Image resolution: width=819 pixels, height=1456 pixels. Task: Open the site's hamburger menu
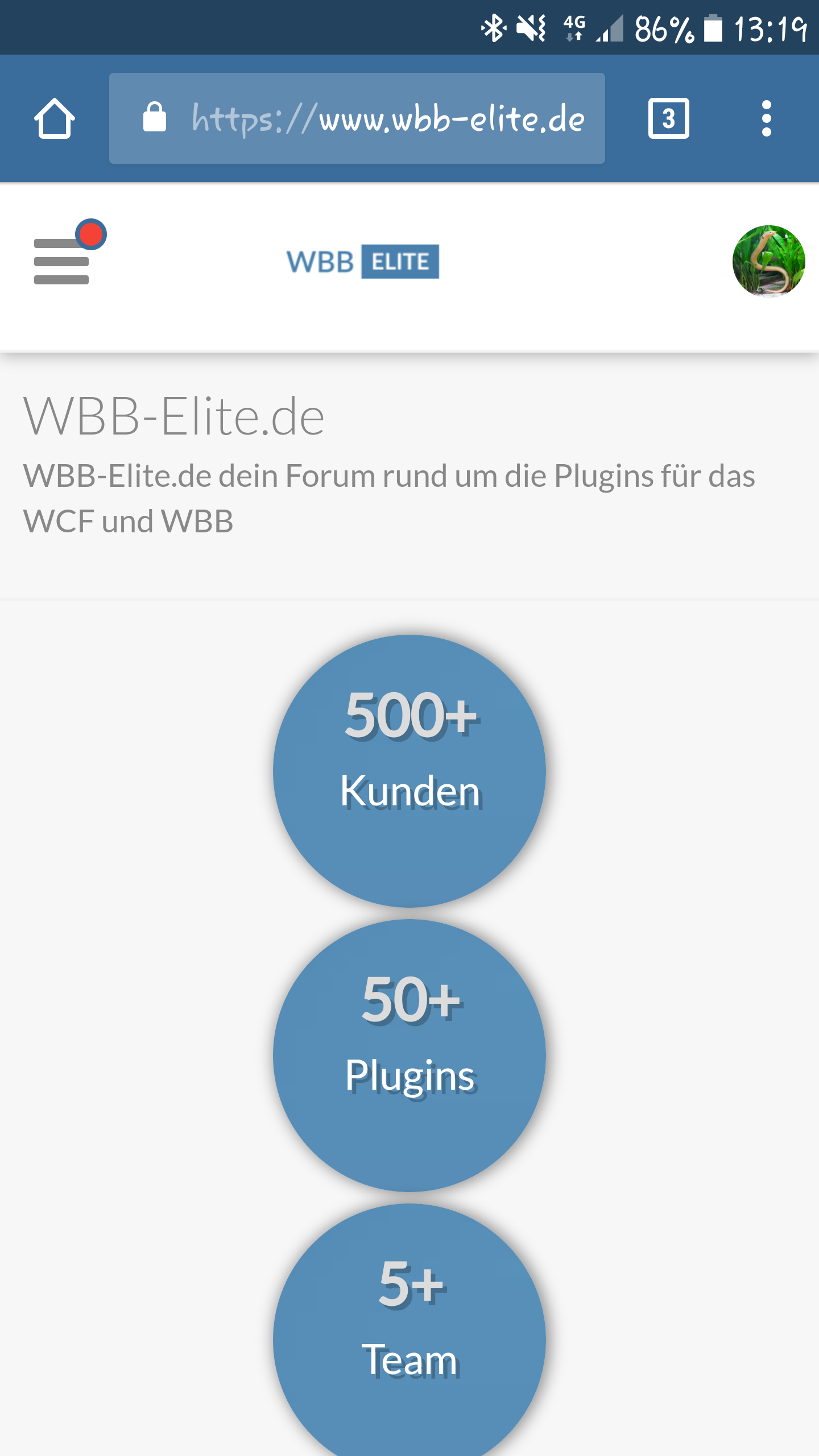point(63,260)
